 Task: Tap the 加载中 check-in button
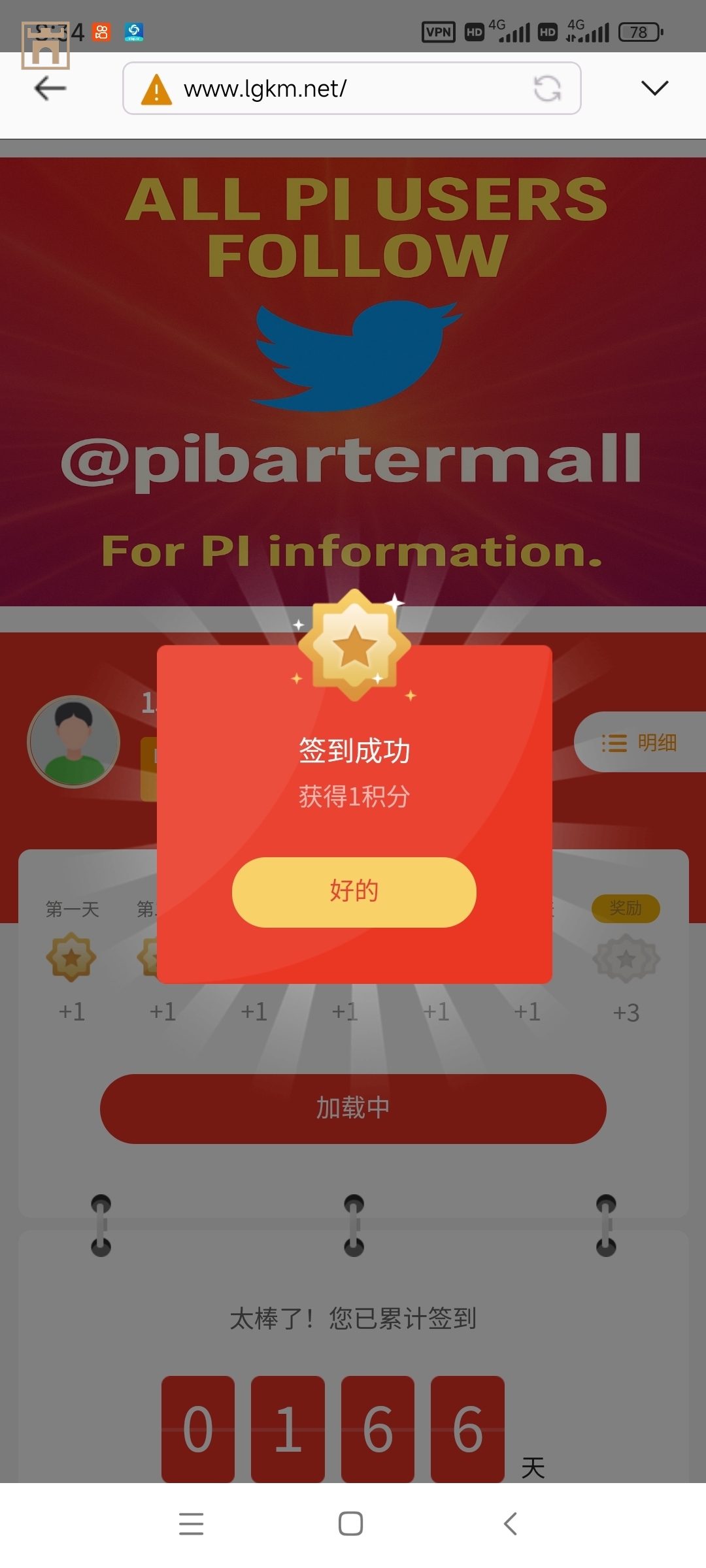(353, 1108)
